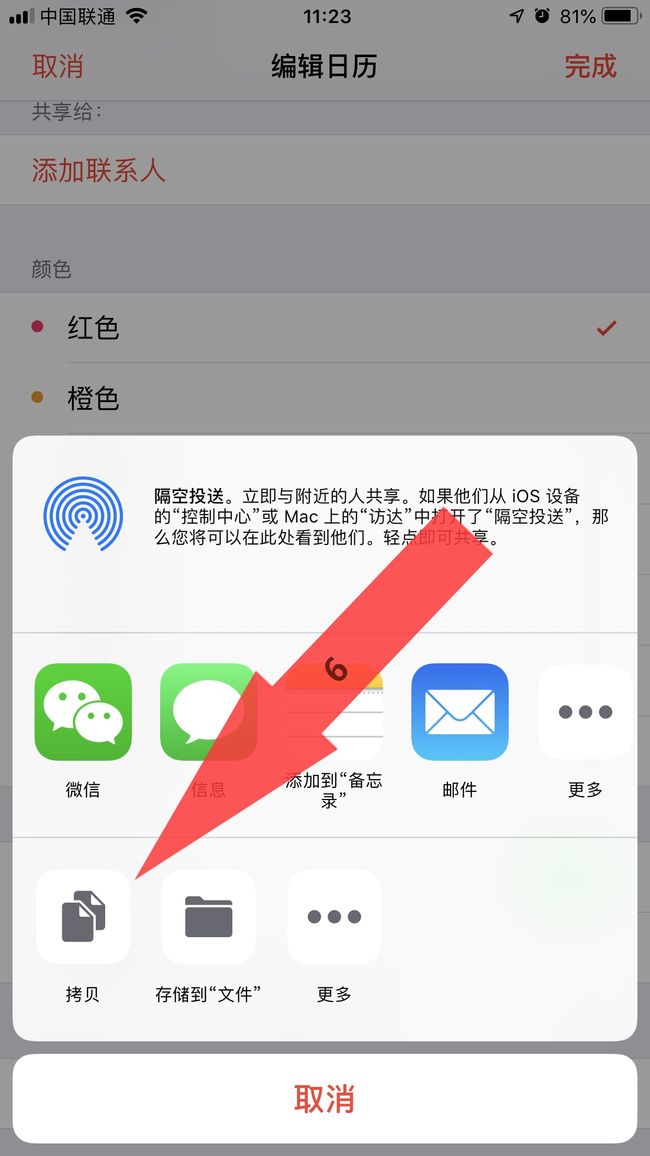
Task: Dismiss share sheet with bottom 取消 button
Action: (325, 1098)
